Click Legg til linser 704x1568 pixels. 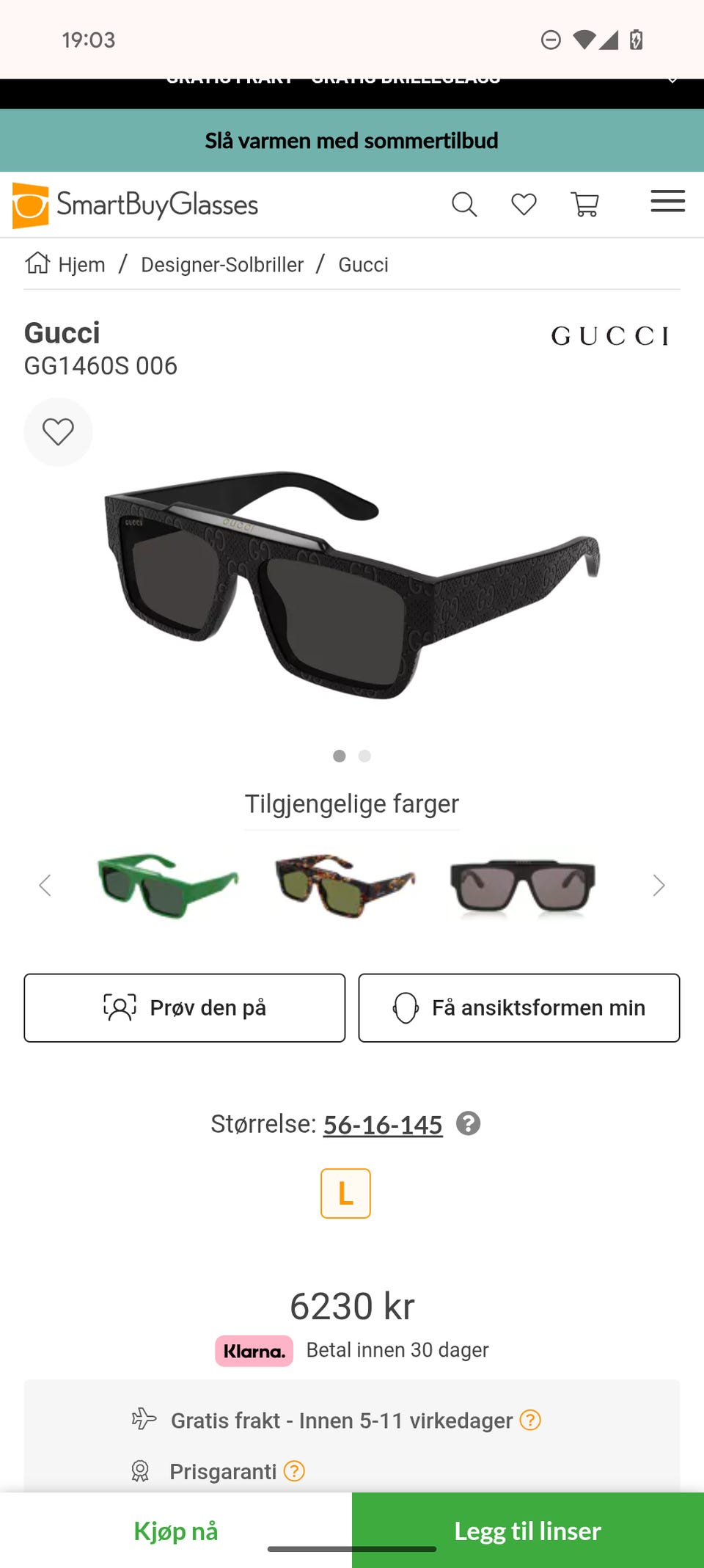(527, 1531)
